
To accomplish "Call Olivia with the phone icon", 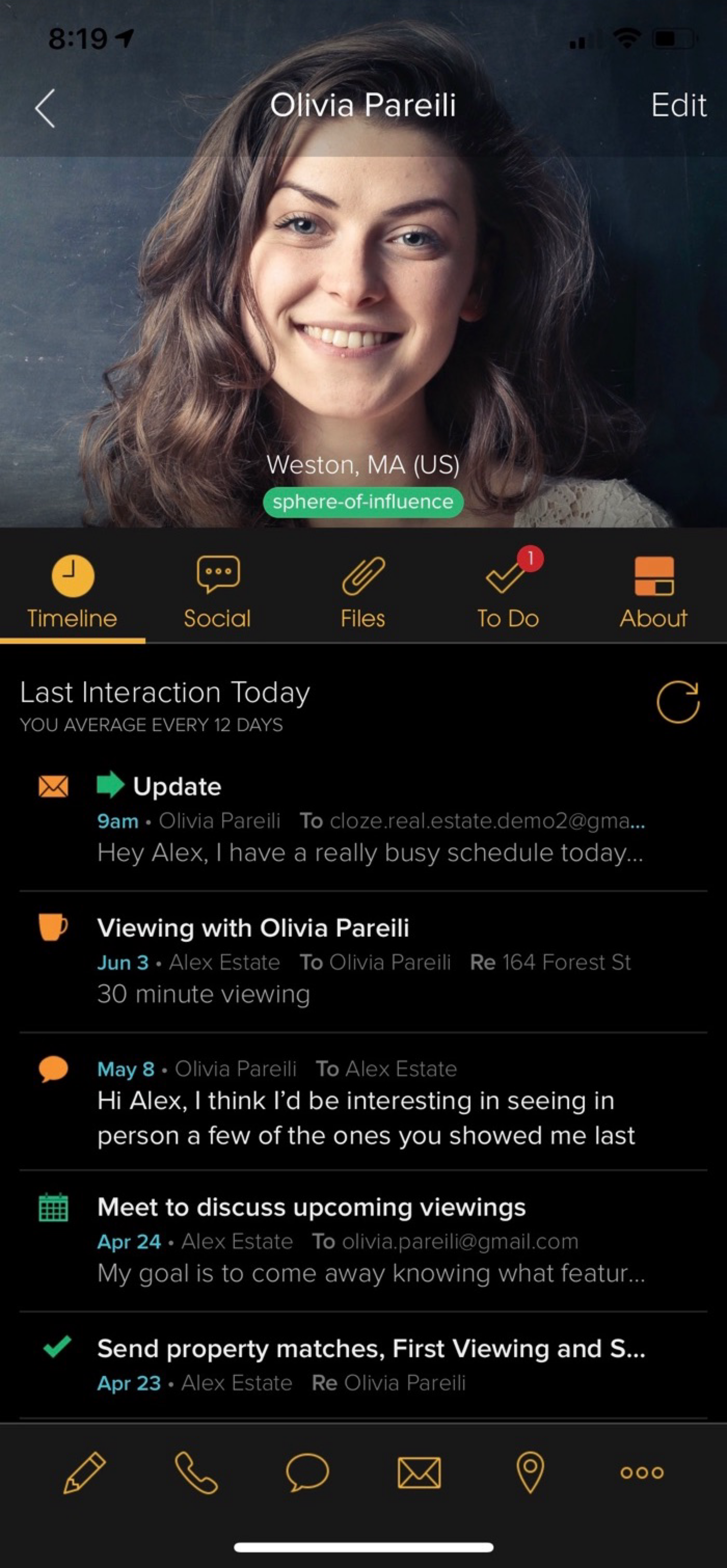I will pos(196,1472).
